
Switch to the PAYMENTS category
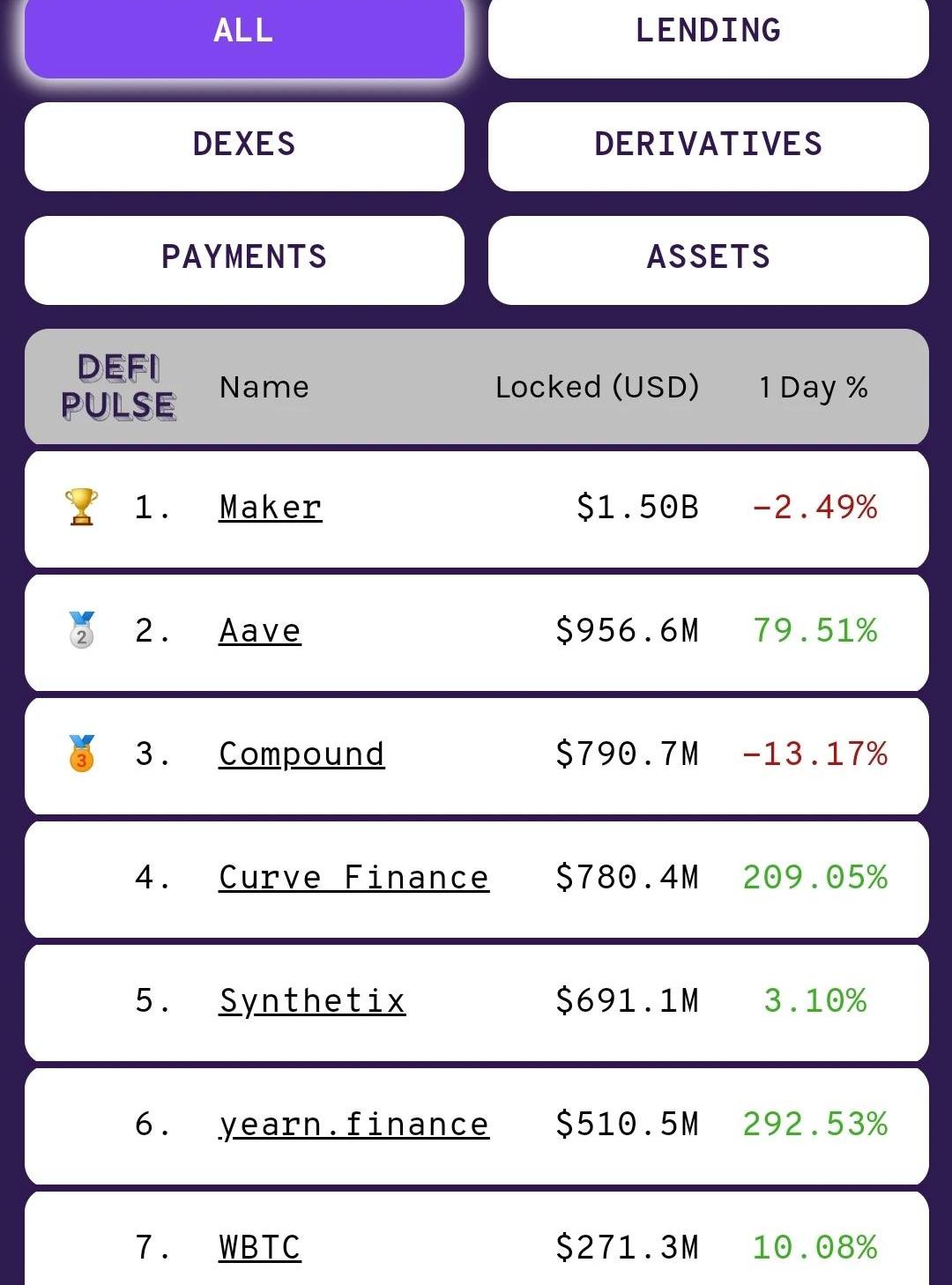click(x=244, y=258)
